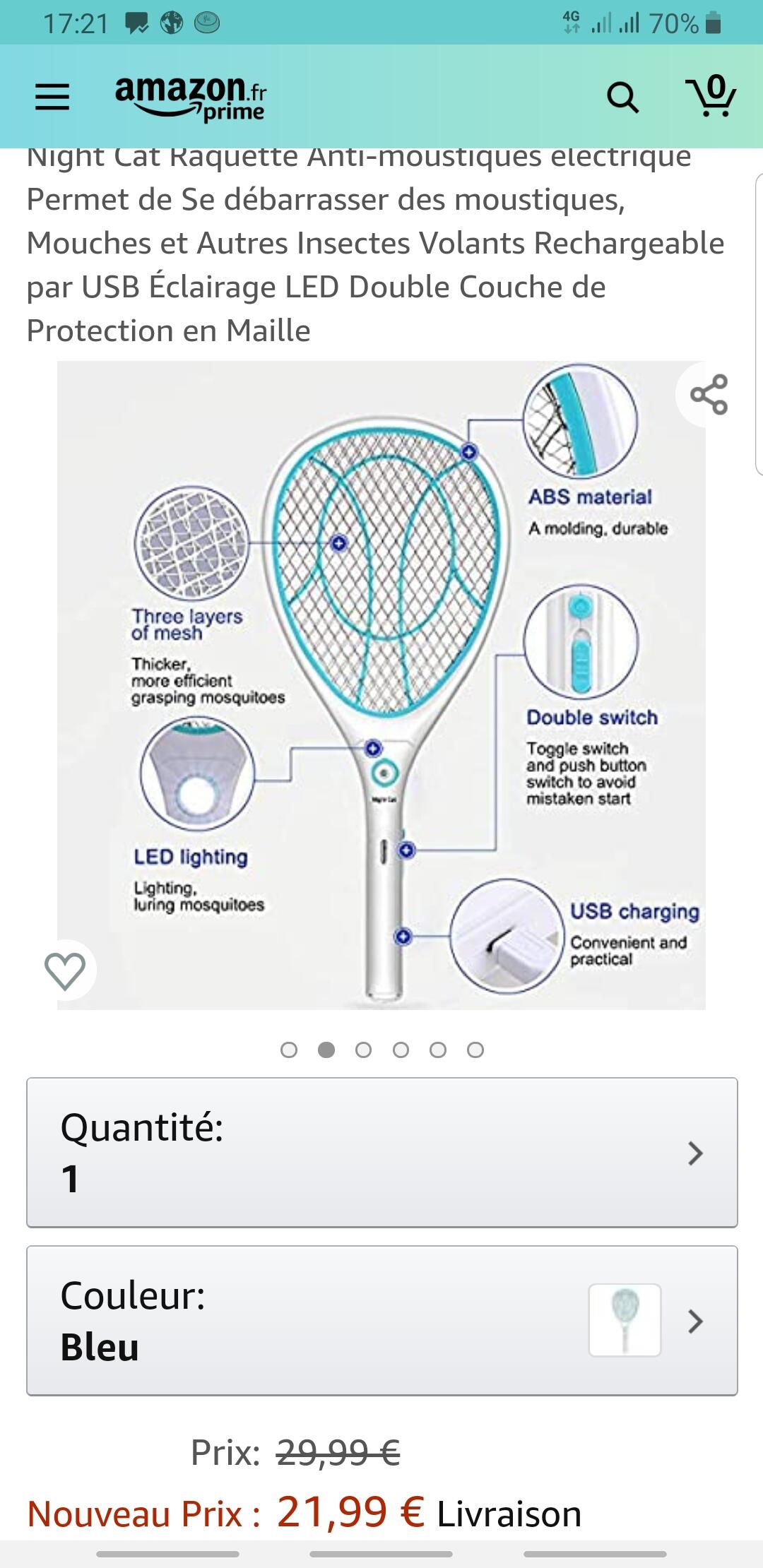Tap the Amazon.fr prime logo

[191, 97]
